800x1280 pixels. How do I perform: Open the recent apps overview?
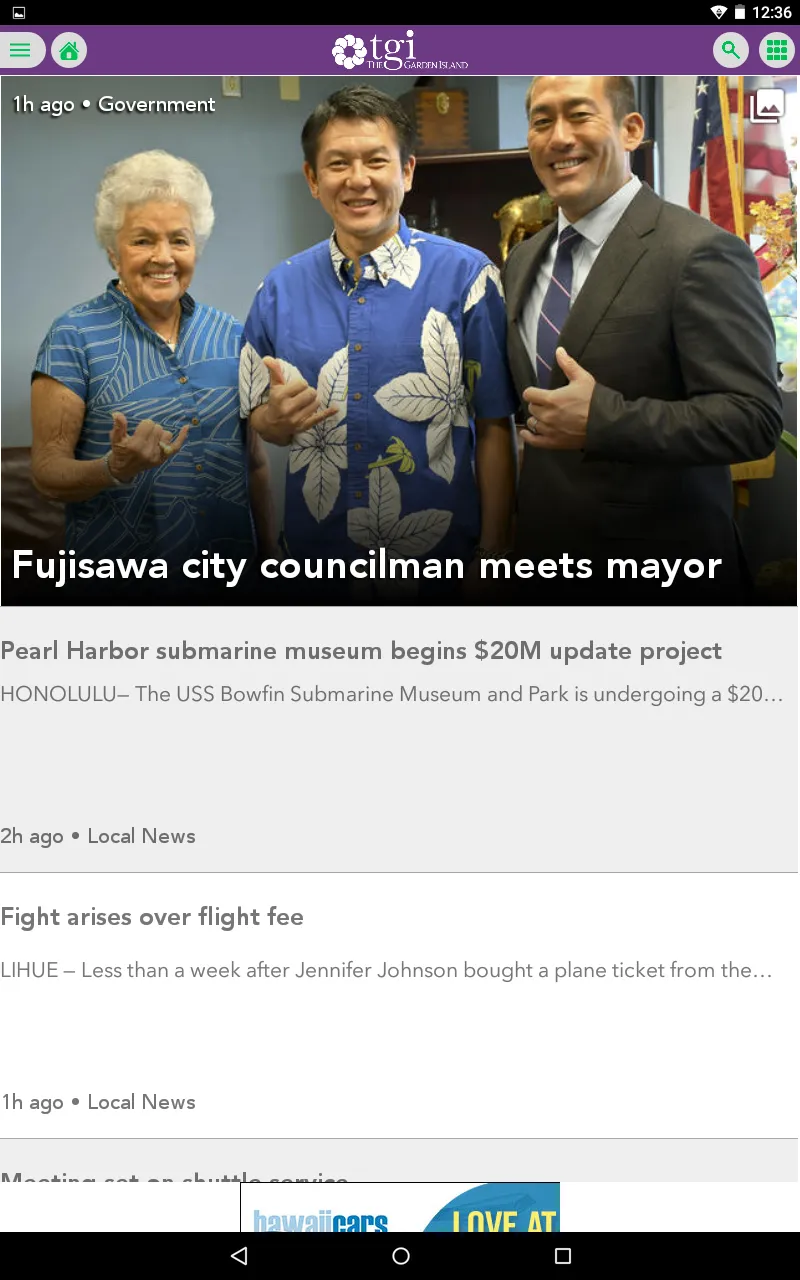pyautogui.click(x=562, y=1256)
